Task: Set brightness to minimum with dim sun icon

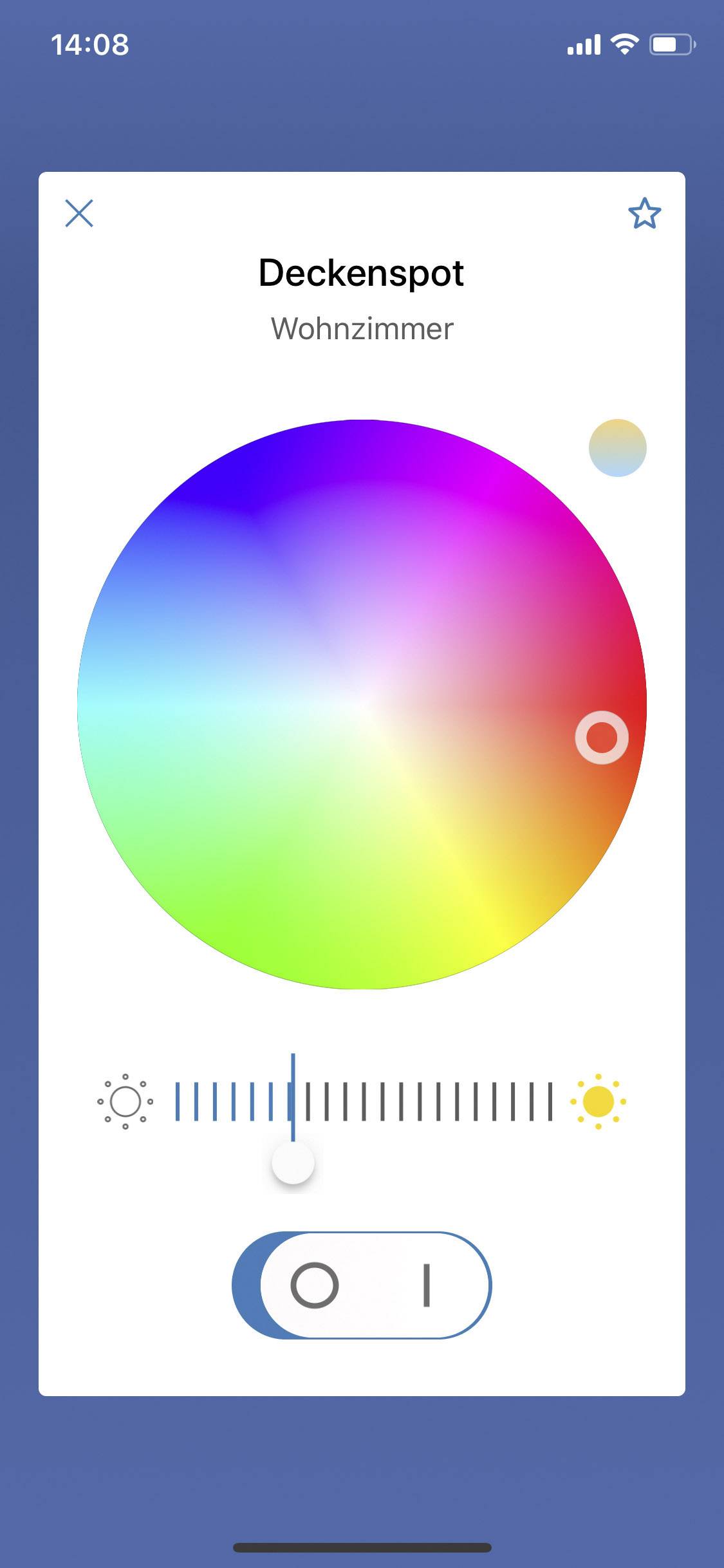Action: tap(125, 1101)
